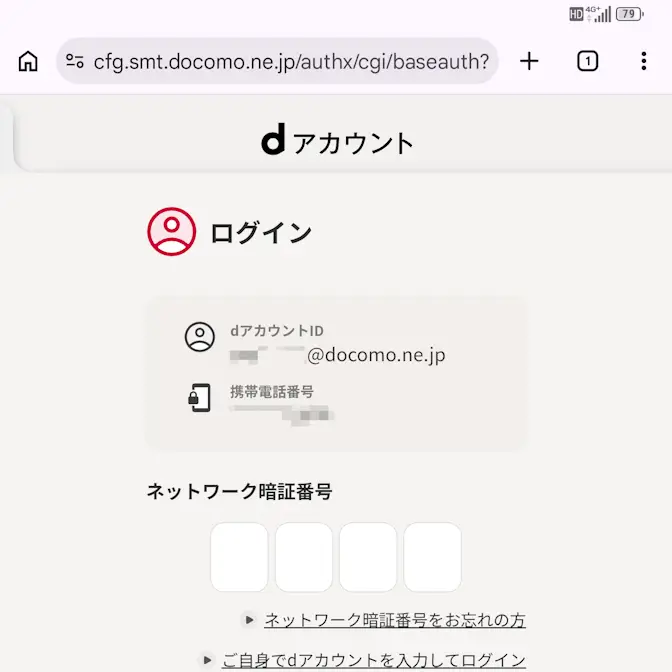Tap the third network PIN digit box
This screenshot has width=672, height=672.
click(368, 557)
